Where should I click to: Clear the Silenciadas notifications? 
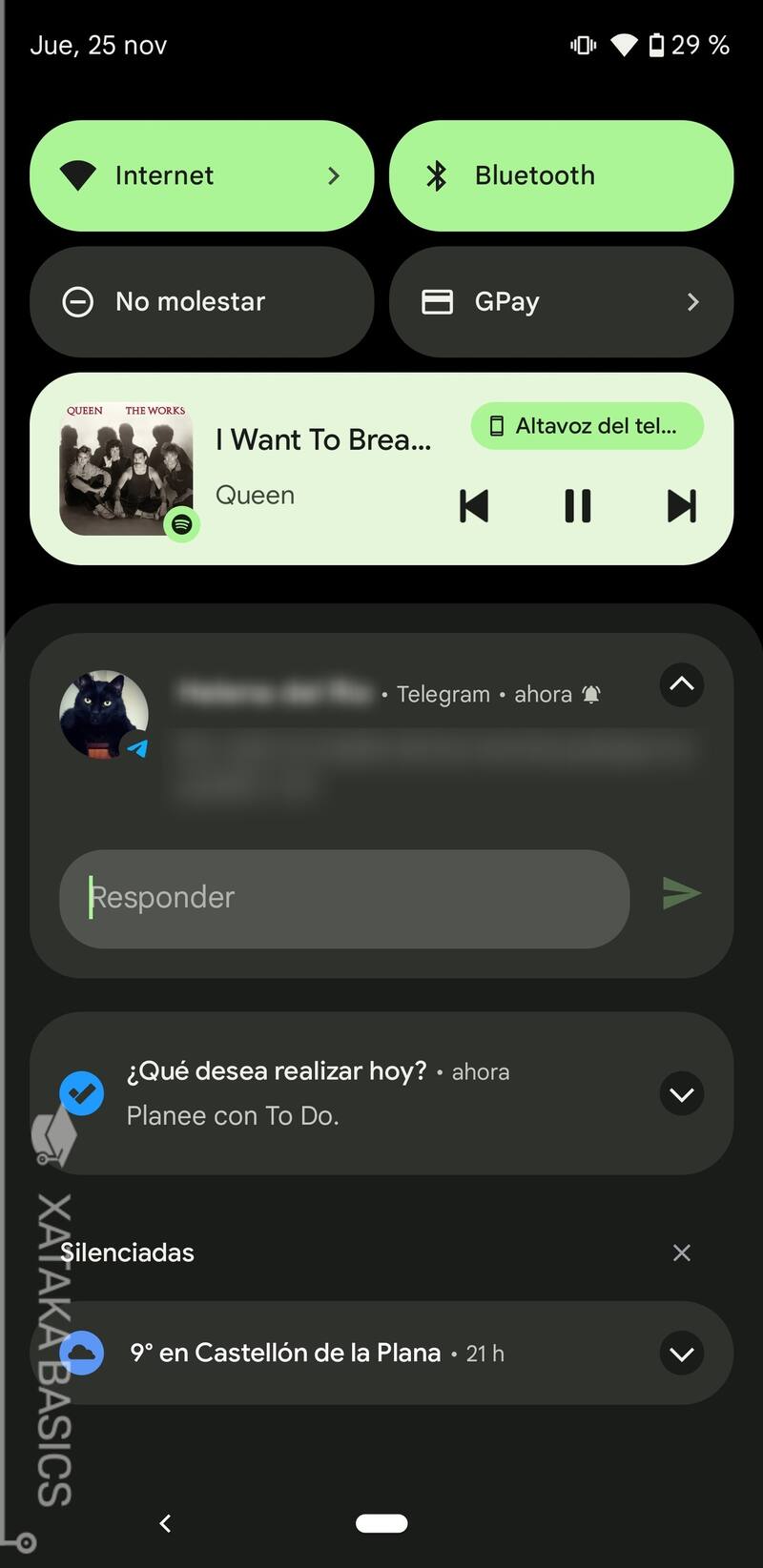(x=681, y=1252)
